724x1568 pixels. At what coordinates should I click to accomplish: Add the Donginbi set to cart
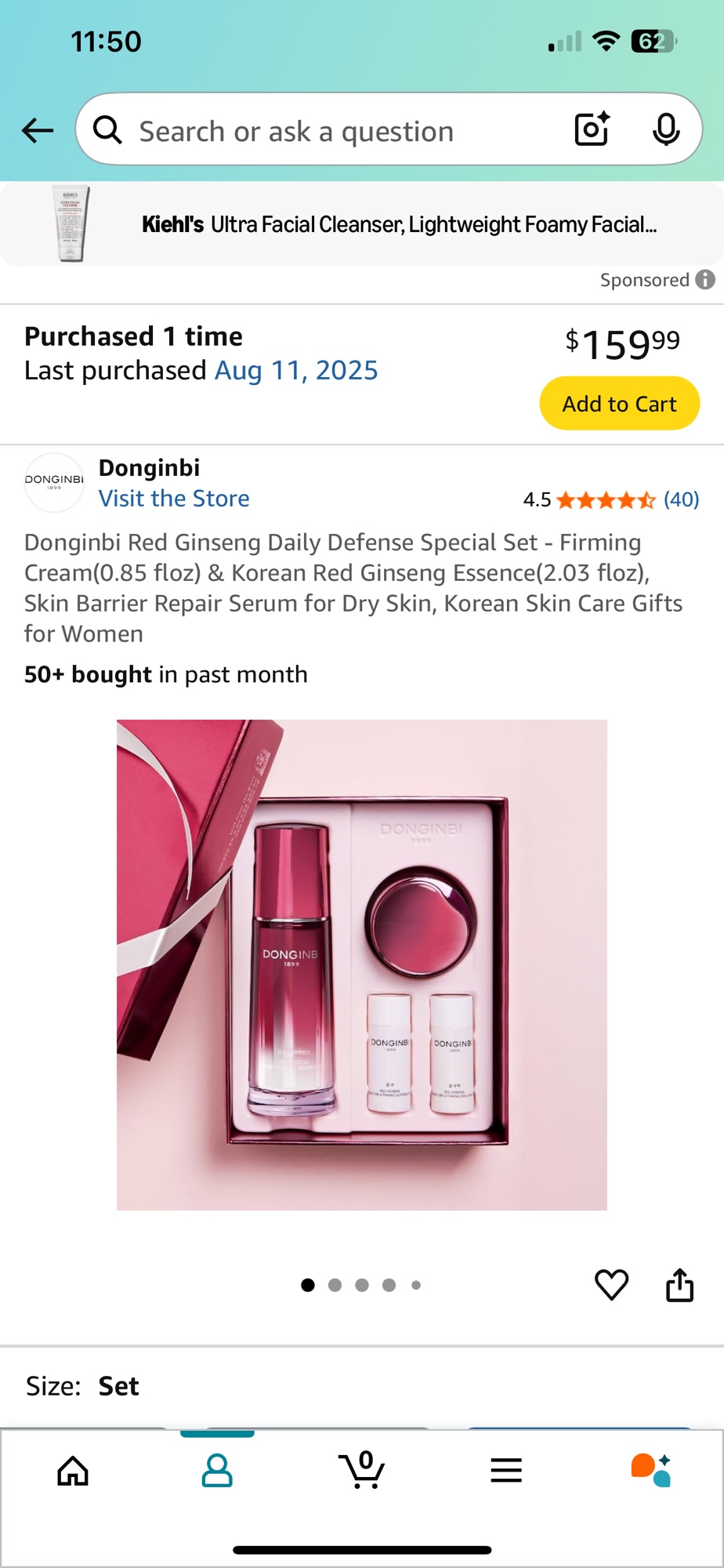pyautogui.click(x=619, y=404)
